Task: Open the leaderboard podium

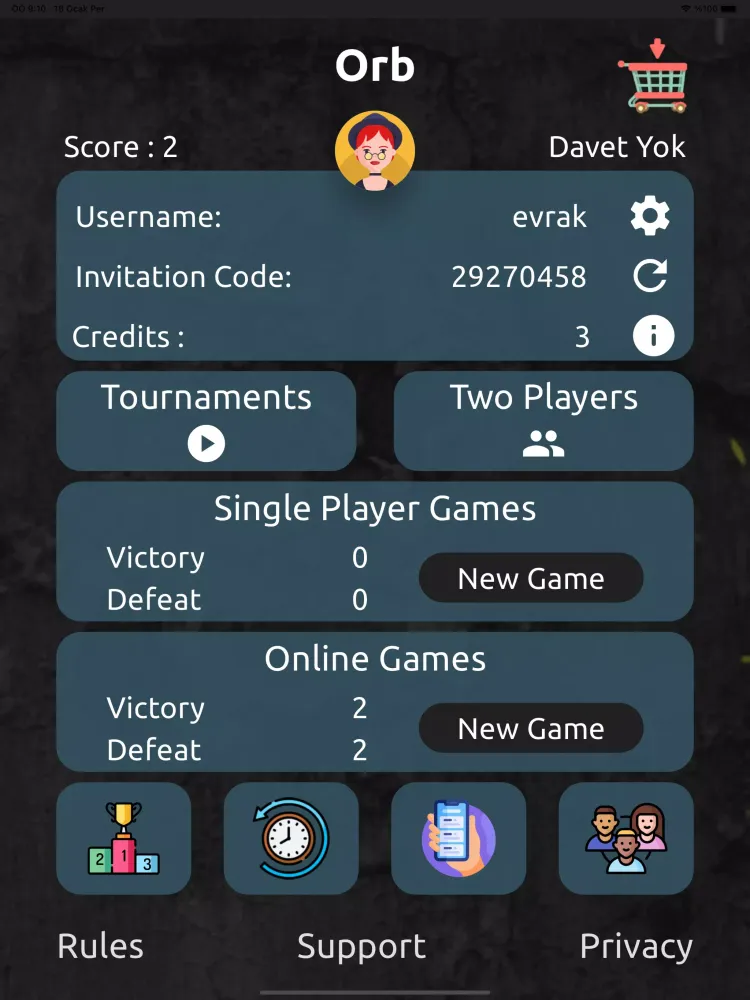Action: coord(124,838)
